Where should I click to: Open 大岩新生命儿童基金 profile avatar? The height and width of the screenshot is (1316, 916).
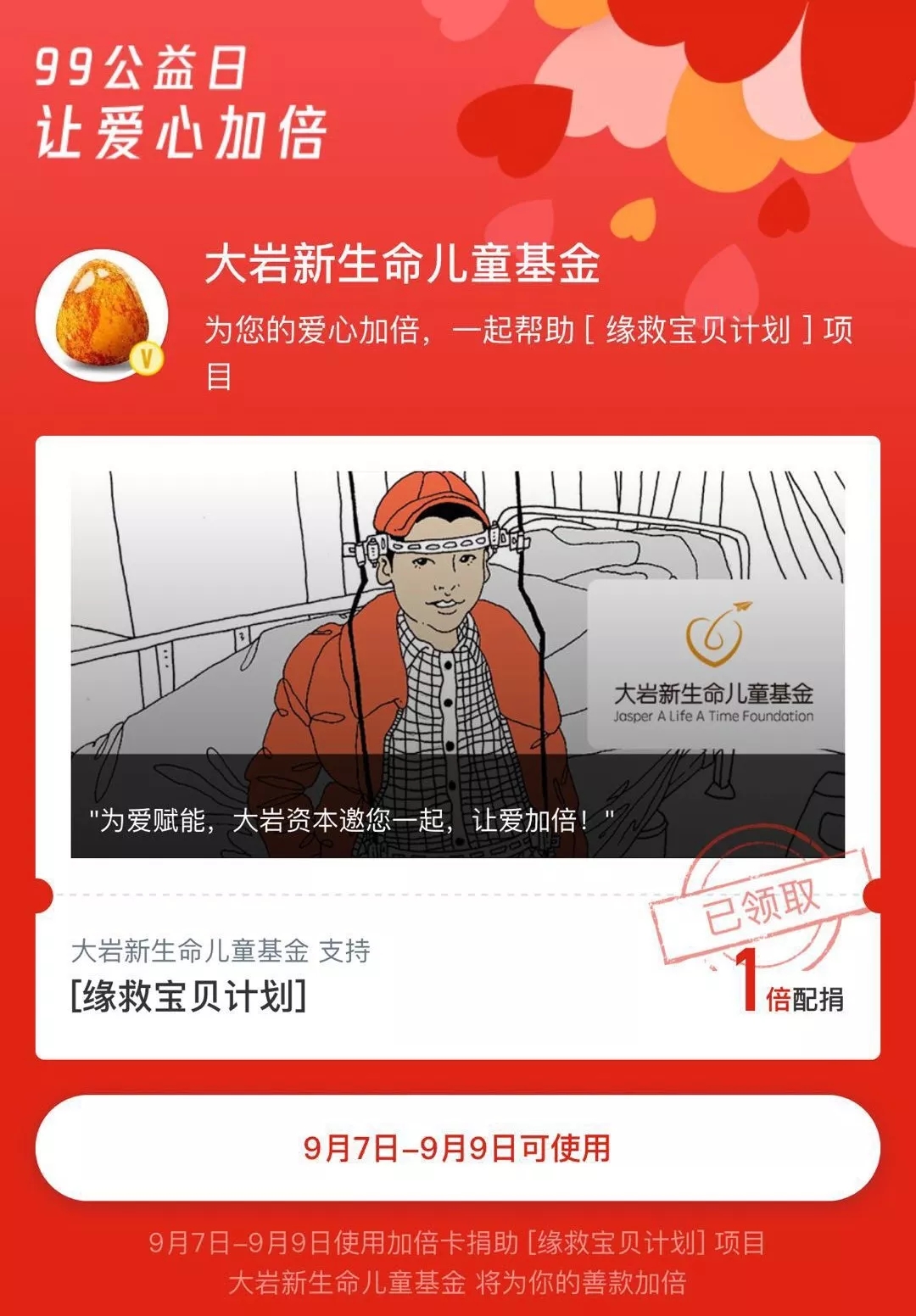102,315
